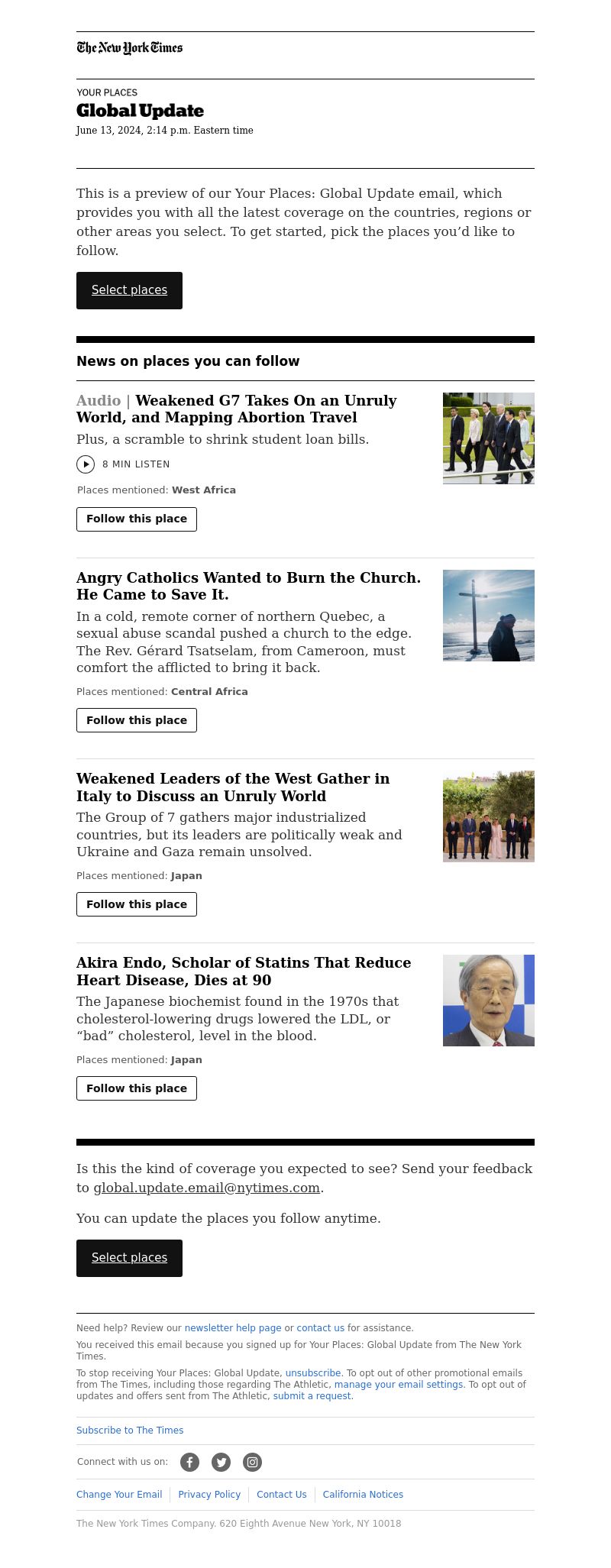Screen dimensions: 611x1568
Task: Follow West Africa under the G7 audio story
Action: 137,519
